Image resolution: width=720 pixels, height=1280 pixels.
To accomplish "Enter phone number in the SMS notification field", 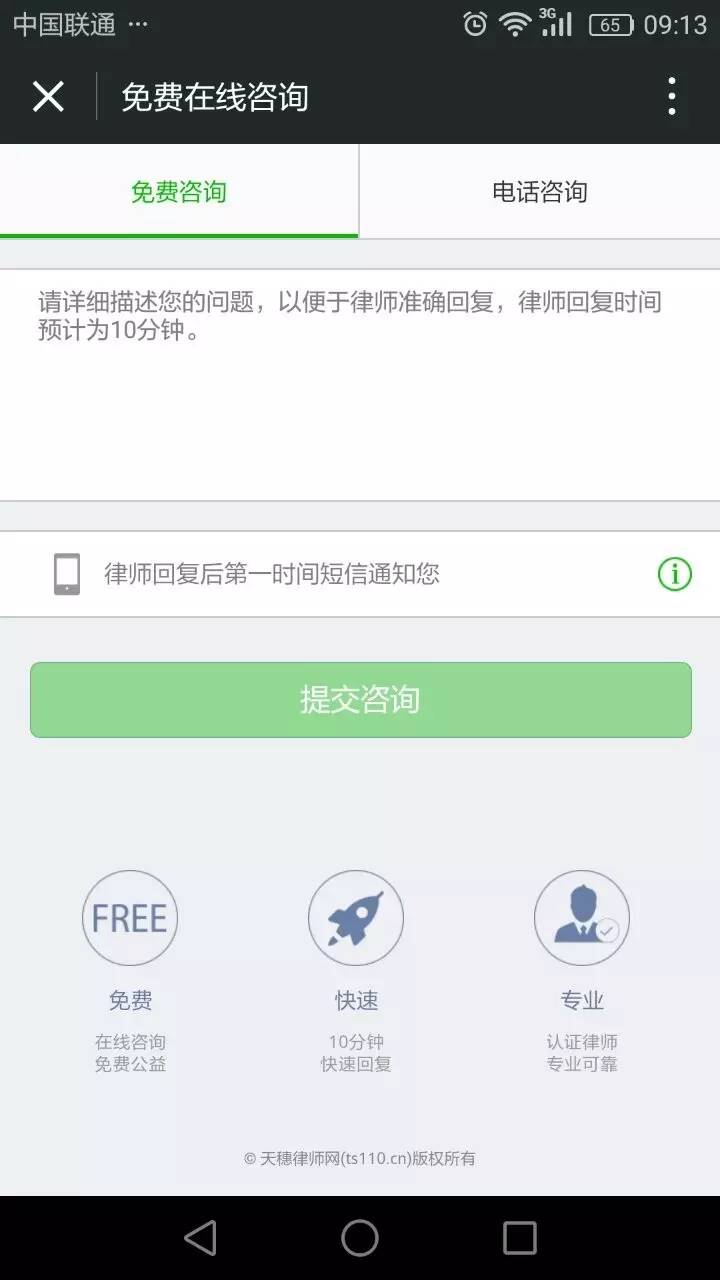I will tap(360, 574).
